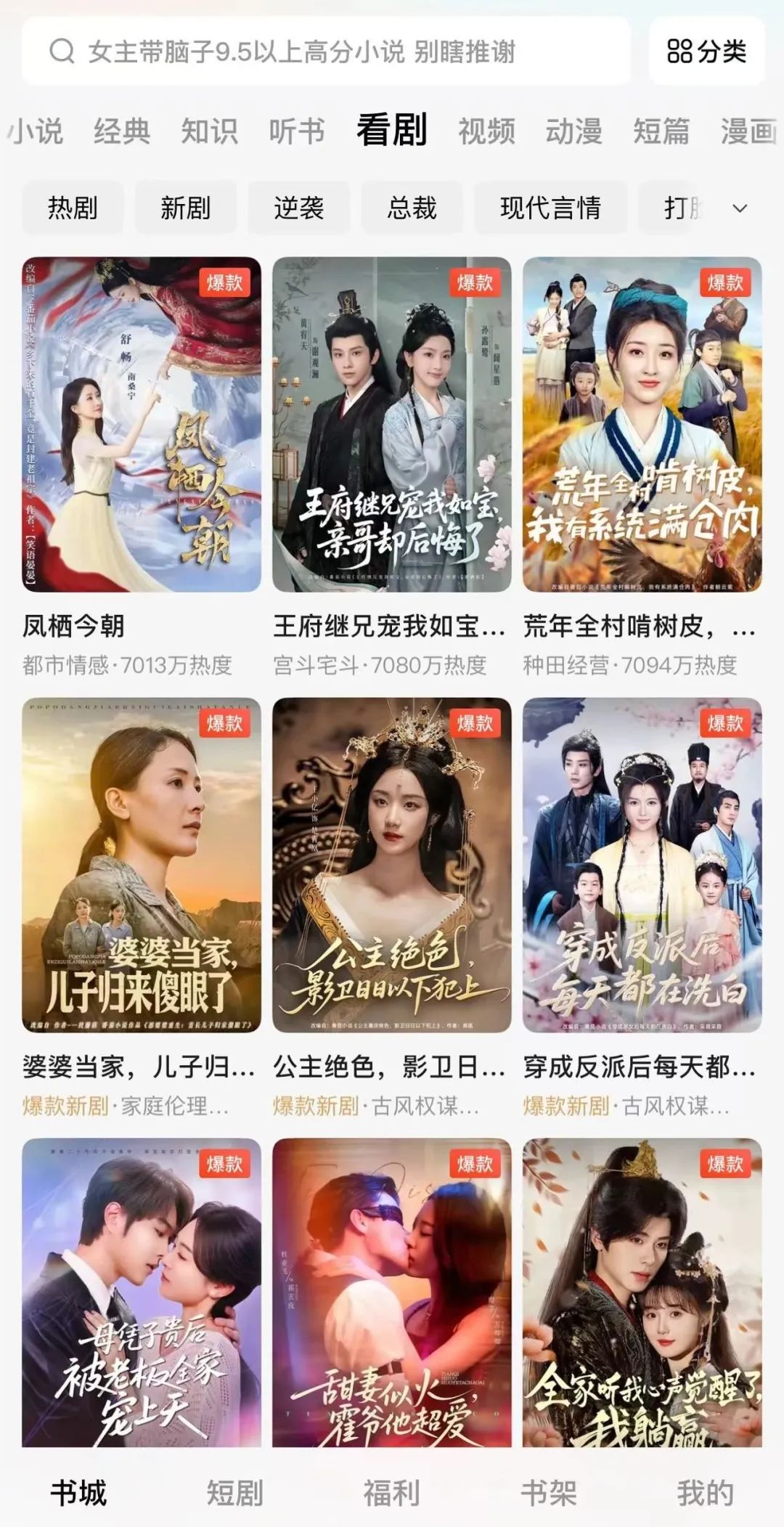Image resolution: width=784 pixels, height=1527 pixels.
Task: Open the drama 甜妻似火，霍爷他超爱
Action: [392, 1292]
